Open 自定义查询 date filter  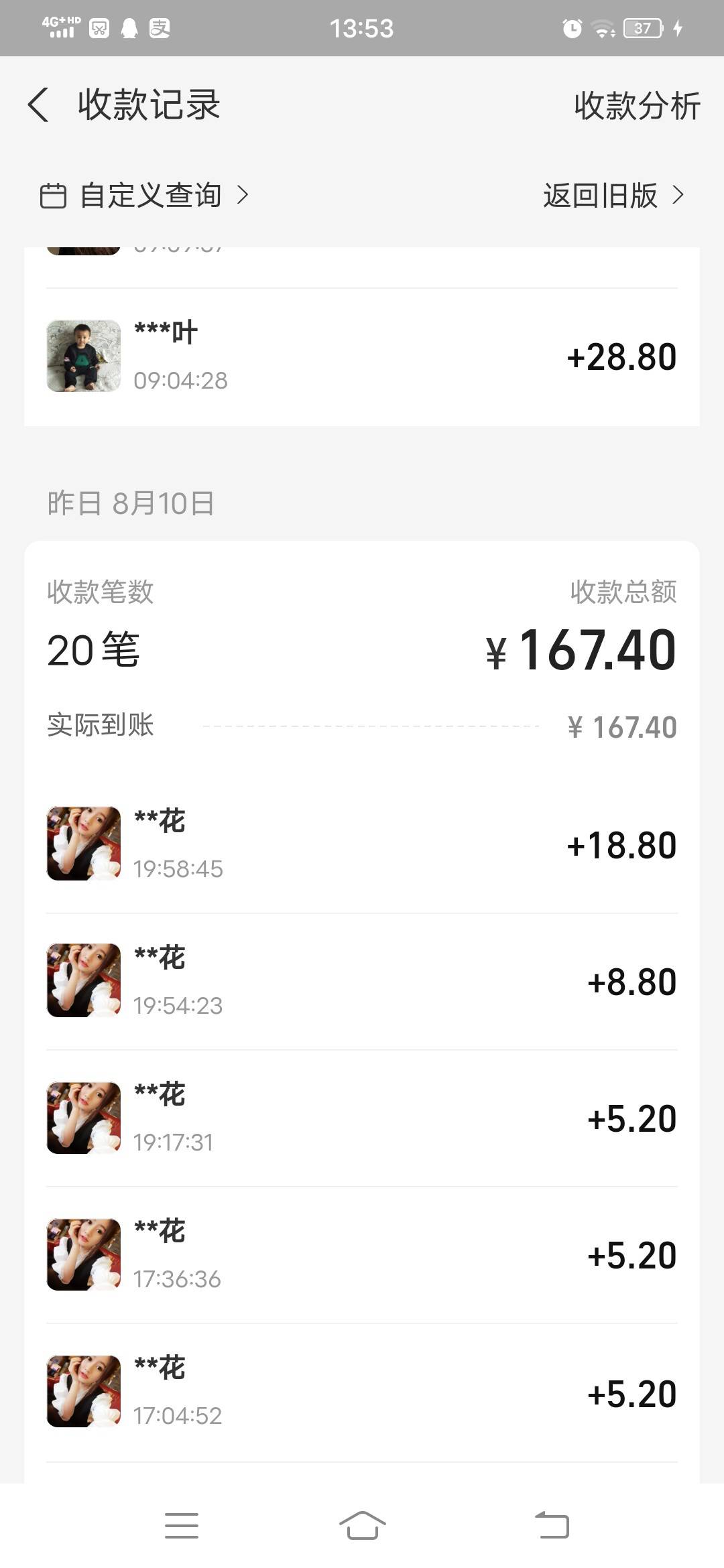click(x=145, y=196)
